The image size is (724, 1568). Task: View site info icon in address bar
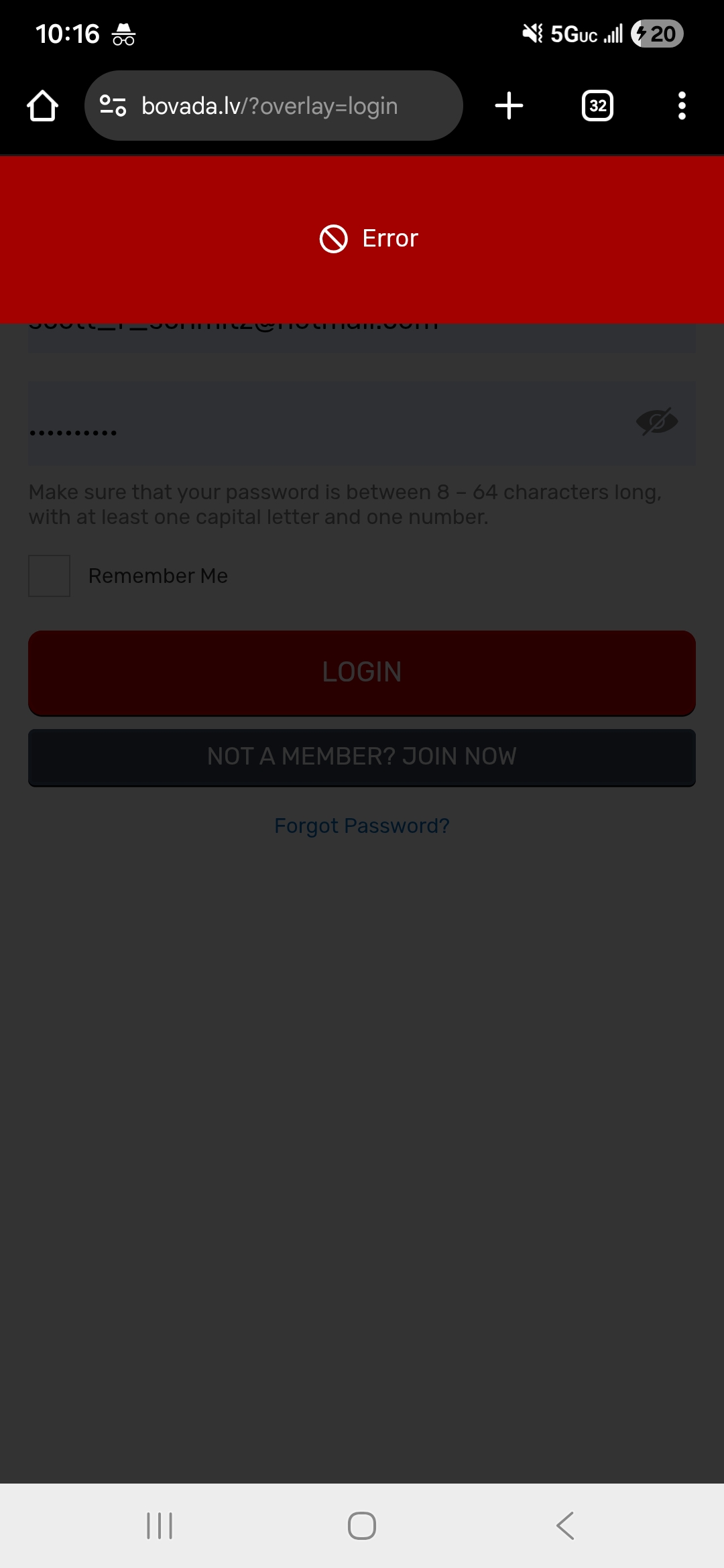tap(113, 106)
